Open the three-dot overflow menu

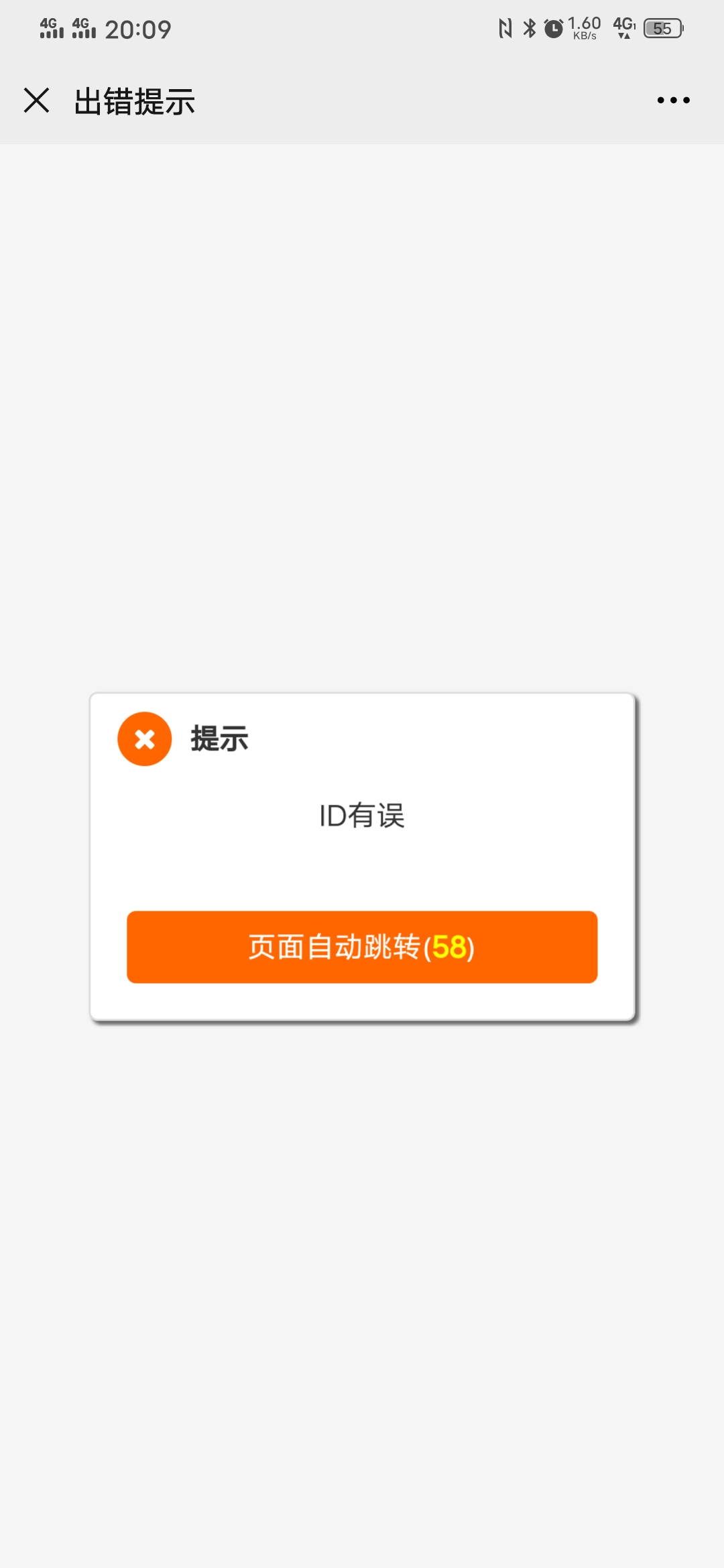point(673,101)
